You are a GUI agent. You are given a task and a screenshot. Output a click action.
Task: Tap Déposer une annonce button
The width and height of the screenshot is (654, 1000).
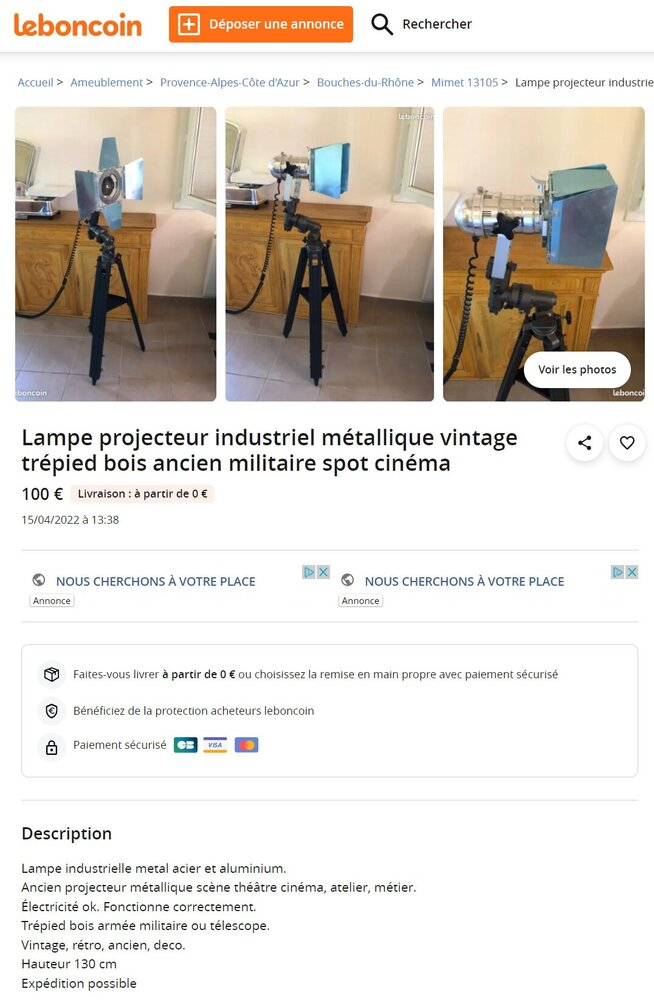pos(260,25)
